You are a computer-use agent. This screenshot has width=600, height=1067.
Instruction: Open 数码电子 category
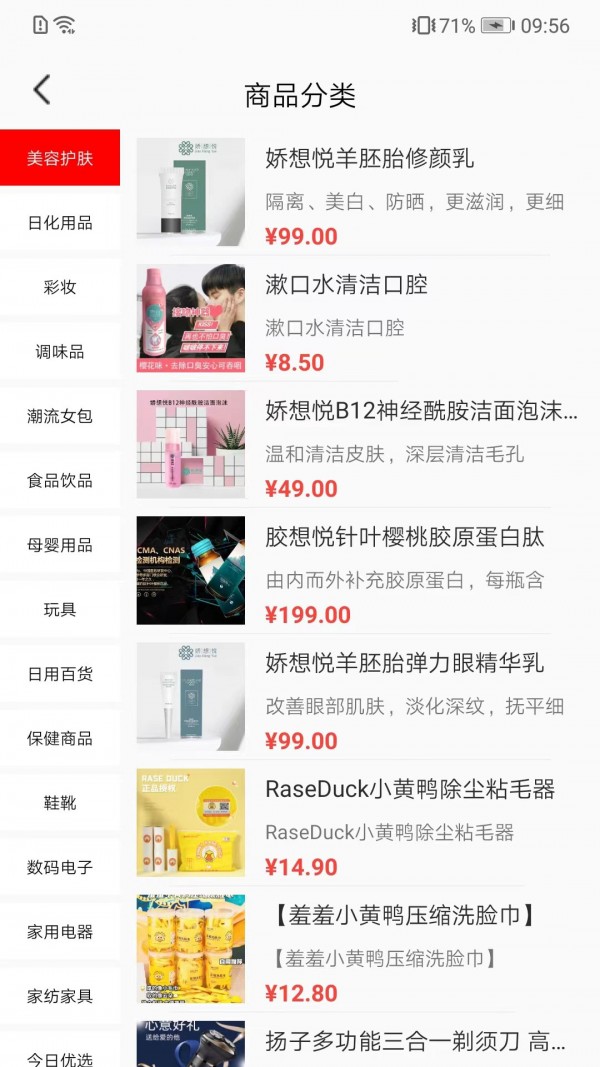click(x=60, y=868)
